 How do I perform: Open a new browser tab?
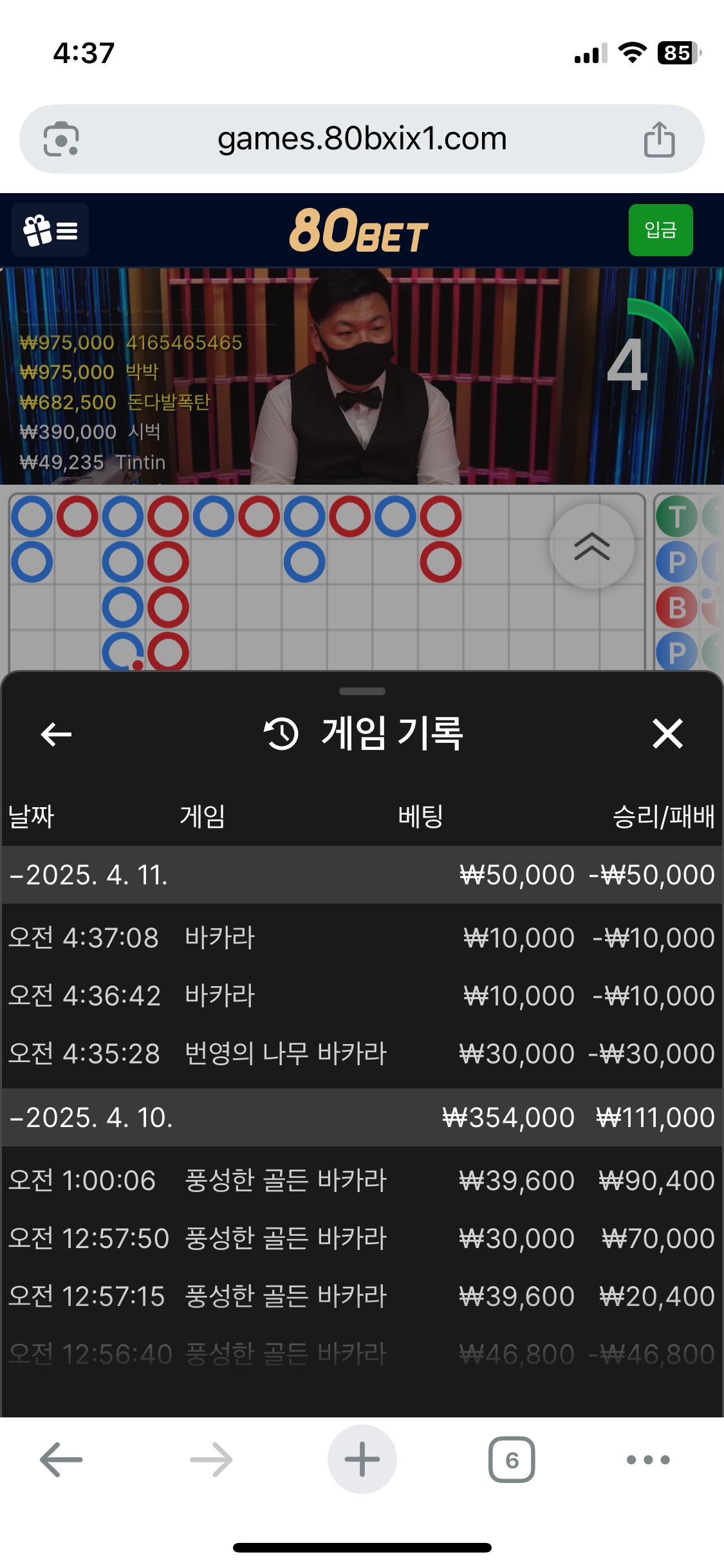click(x=362, y=1459)
